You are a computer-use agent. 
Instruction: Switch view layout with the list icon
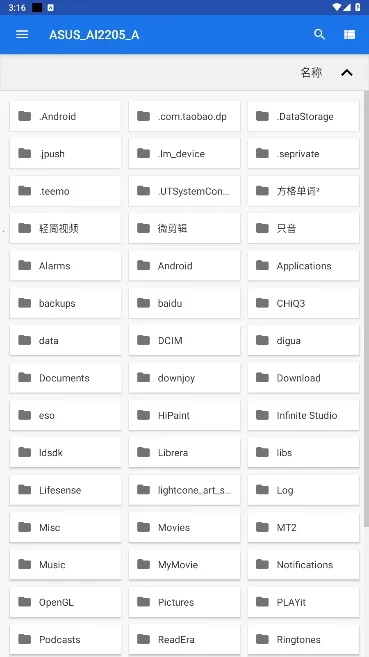(349, 34)
